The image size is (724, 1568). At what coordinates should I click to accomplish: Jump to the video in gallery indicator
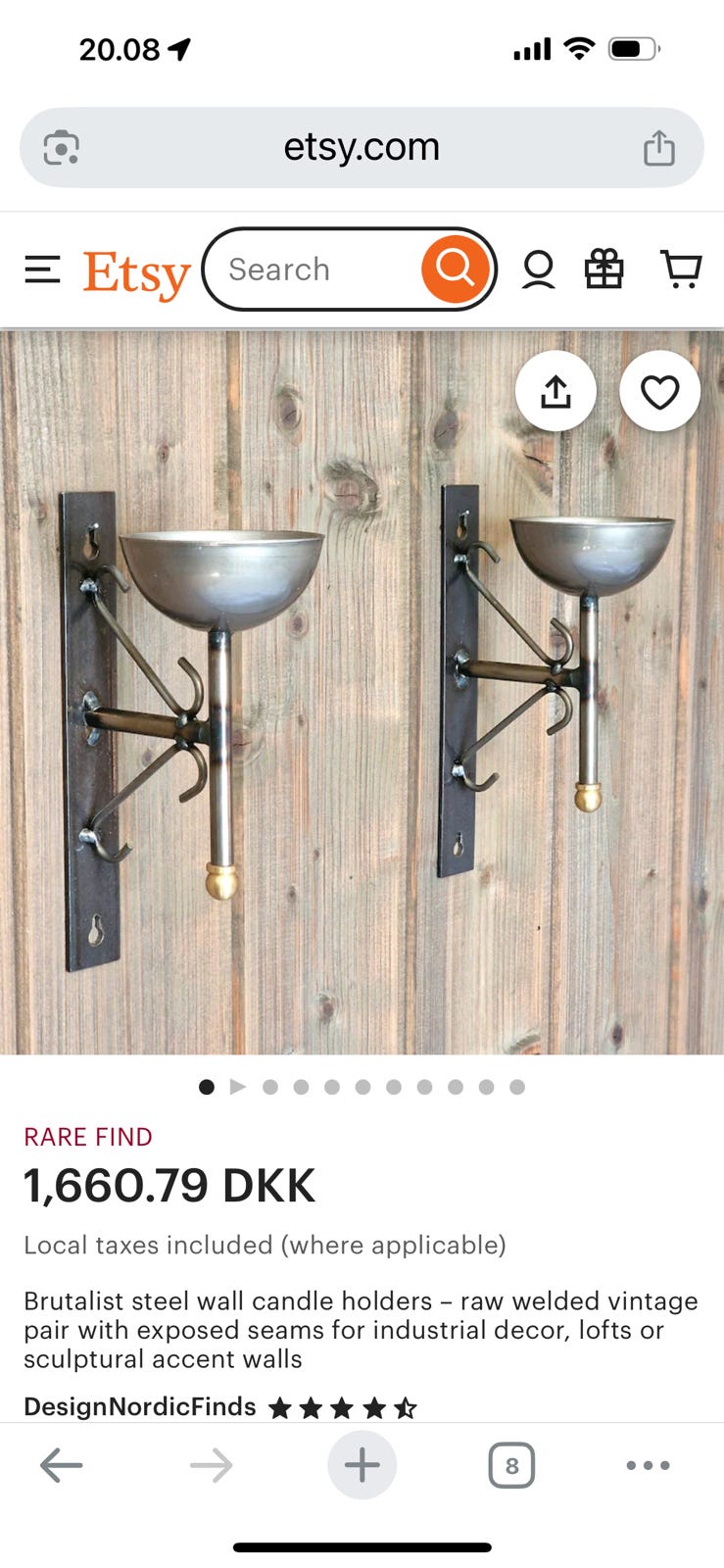[237, 1087]
